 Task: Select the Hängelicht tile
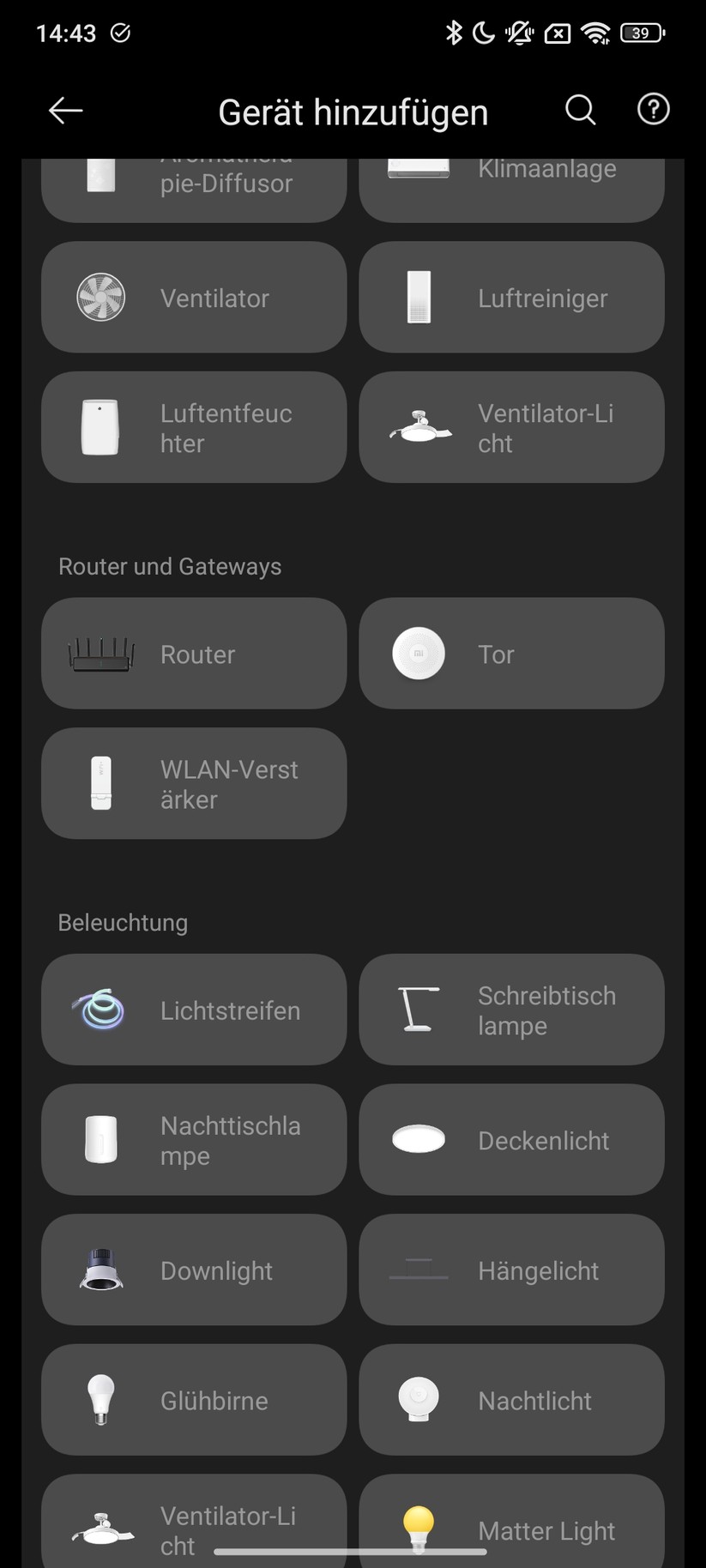point(511,1269)
